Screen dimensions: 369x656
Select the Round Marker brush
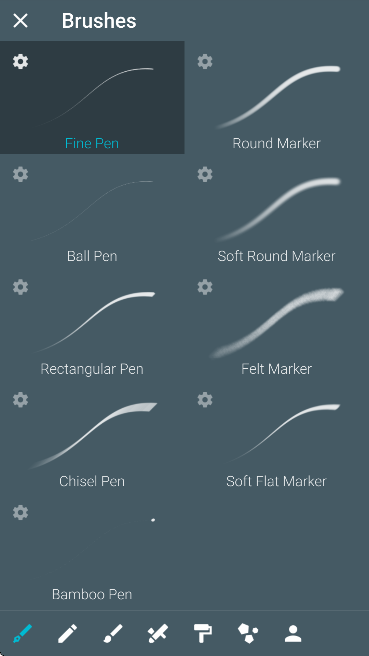click(277, 97)
